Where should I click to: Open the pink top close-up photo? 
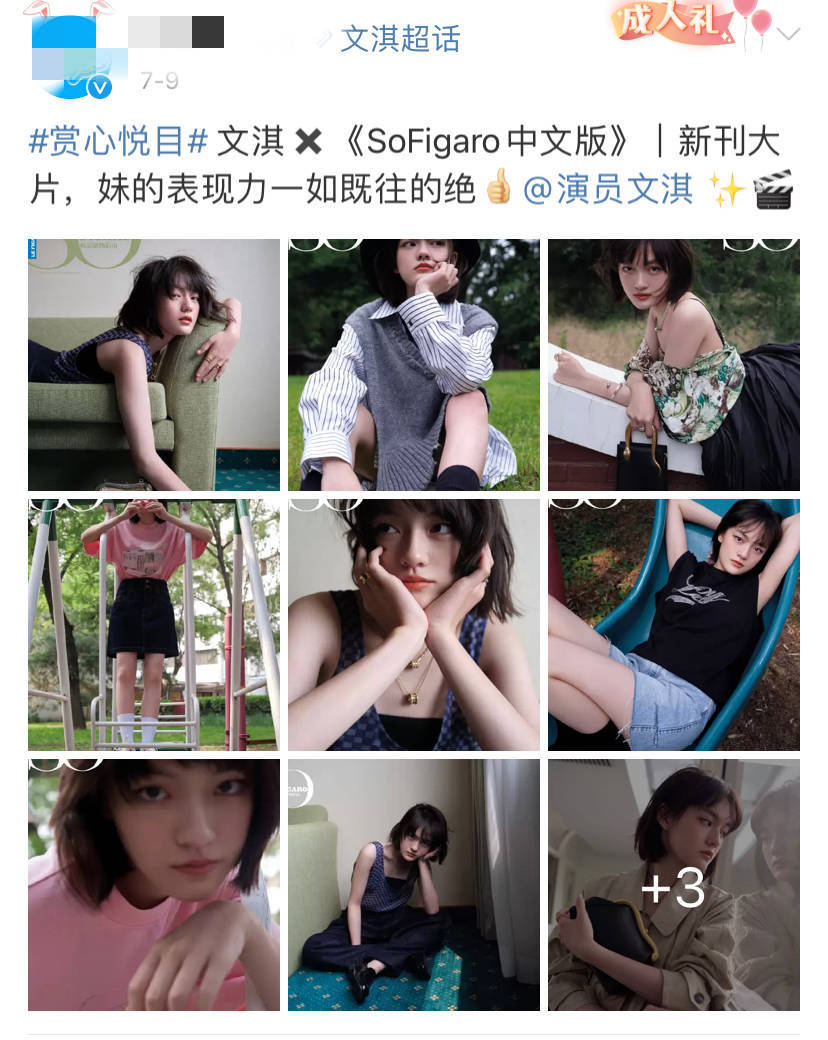(154, 885)
